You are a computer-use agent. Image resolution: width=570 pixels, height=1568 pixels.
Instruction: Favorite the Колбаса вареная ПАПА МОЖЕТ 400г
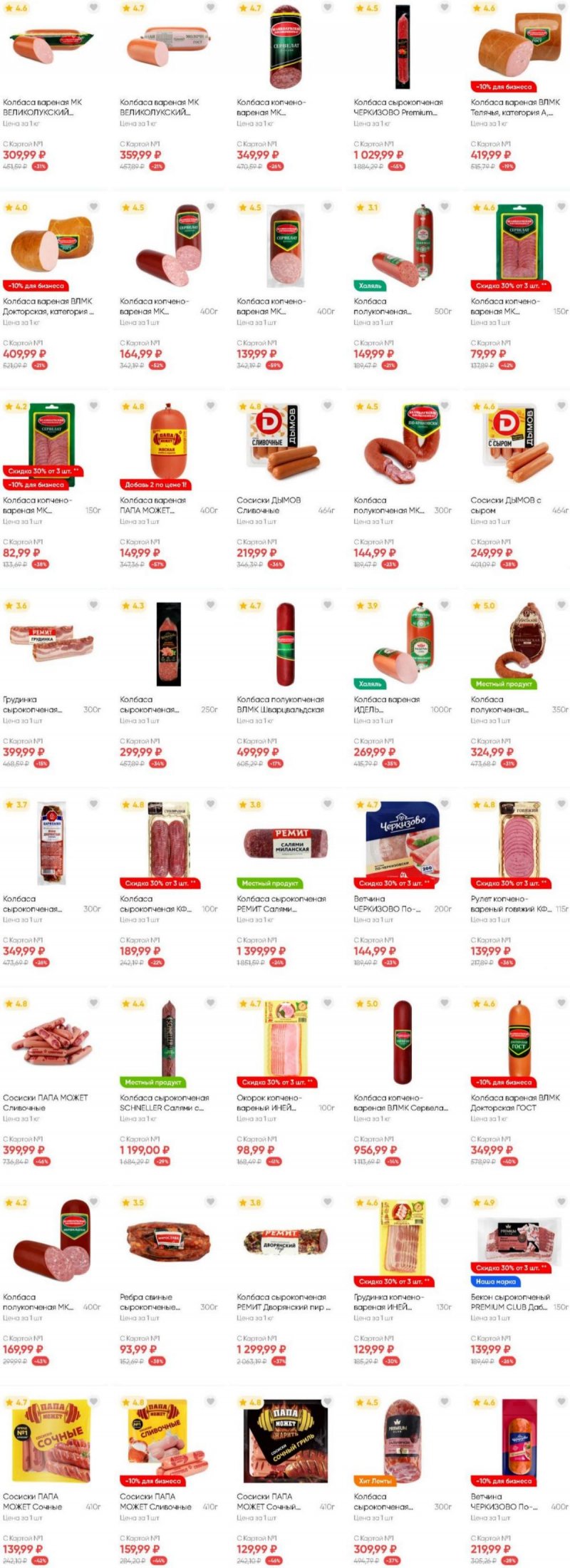pyautogui.click(x=211, y=406)
